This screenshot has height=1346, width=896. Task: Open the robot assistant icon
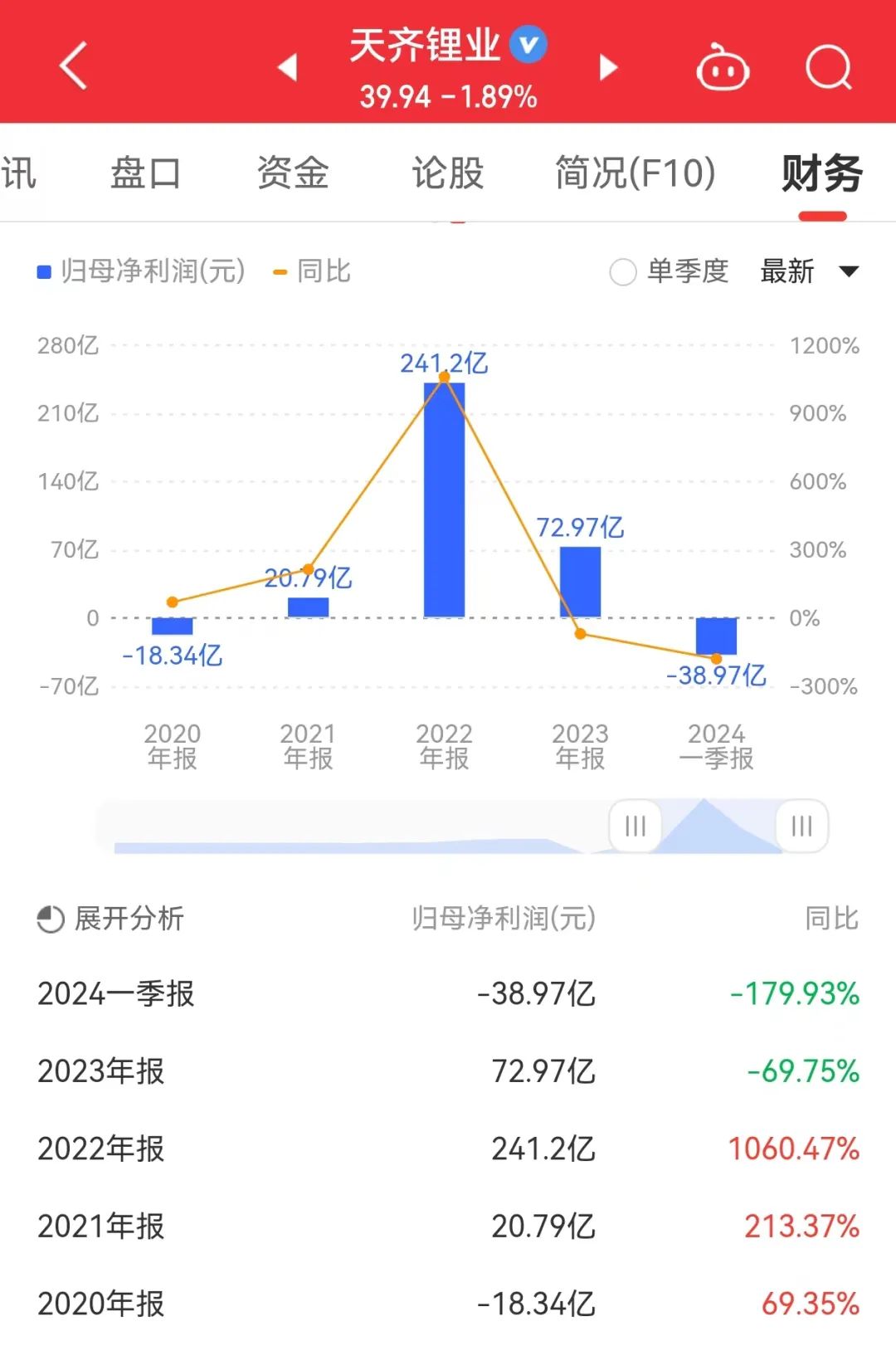(723, 68)
